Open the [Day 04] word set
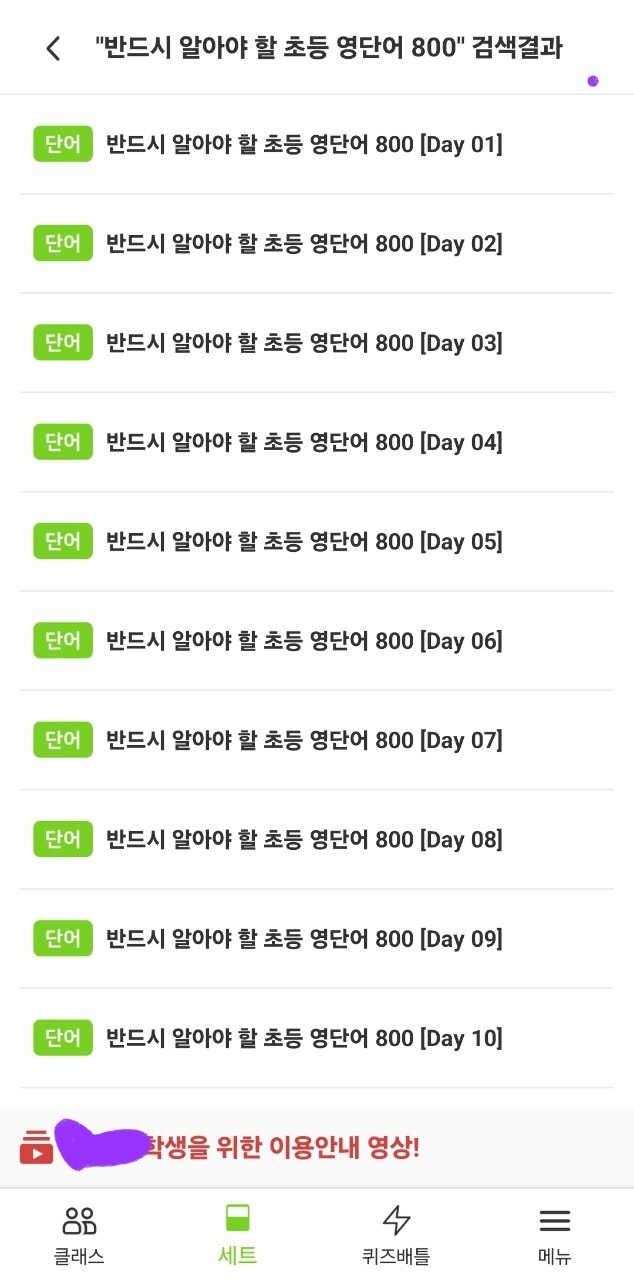The image size is (634, 1280). pos(304,442)
